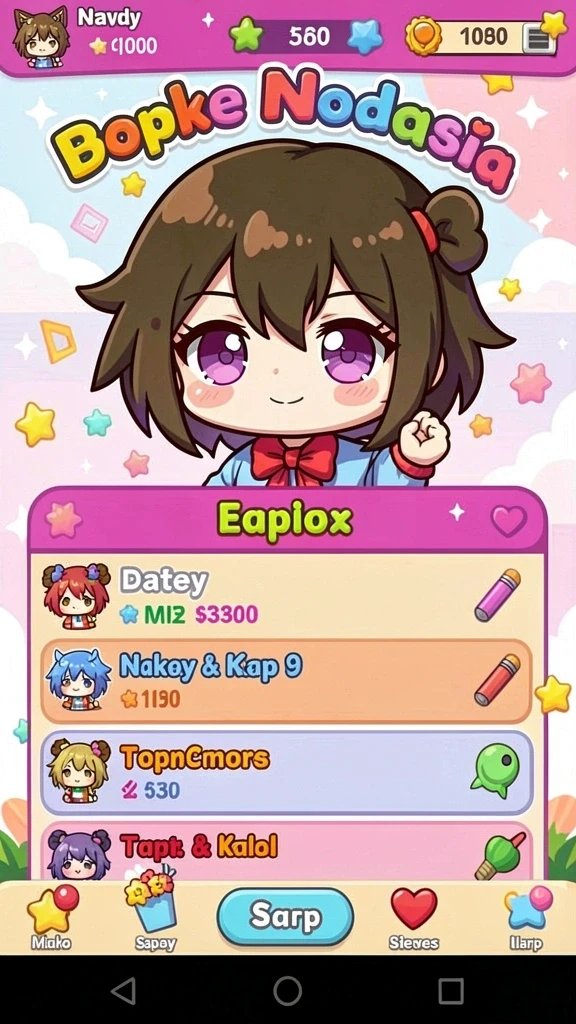Open the Sieves heart tab
This screenshot has width=576, height=1024.
click(413, 918)
